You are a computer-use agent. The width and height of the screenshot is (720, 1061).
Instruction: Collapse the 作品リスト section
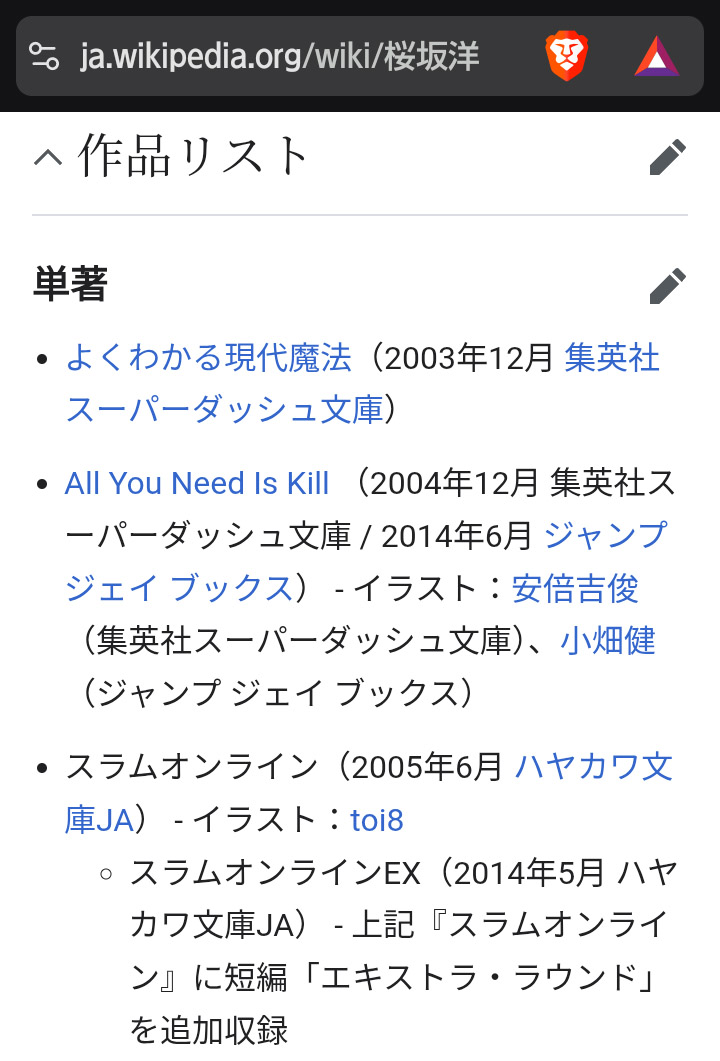(x=48, y=157)
